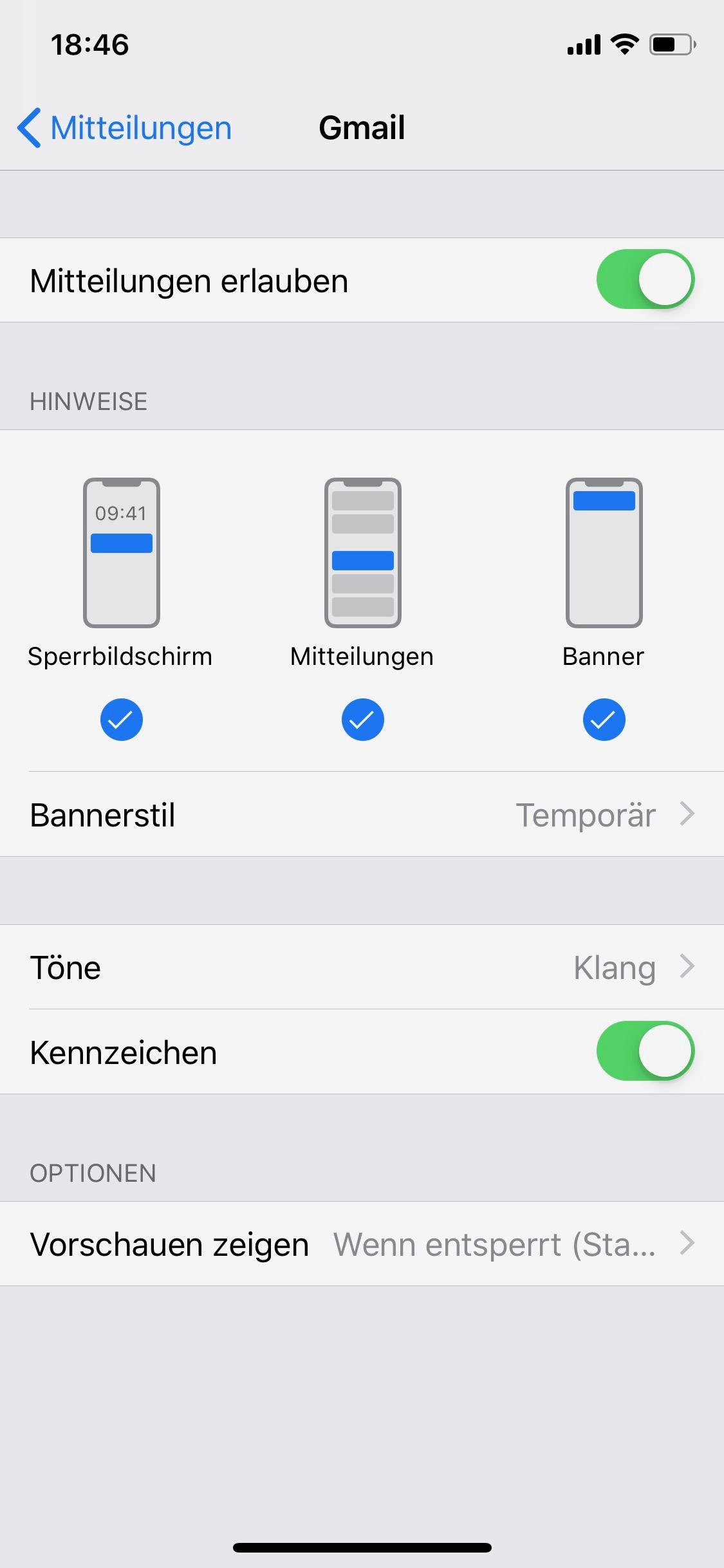Select the Banner phone preview icon
The width and height of the screenshot is (724, 1568).
pyautogui.click(x=604, y=552)
